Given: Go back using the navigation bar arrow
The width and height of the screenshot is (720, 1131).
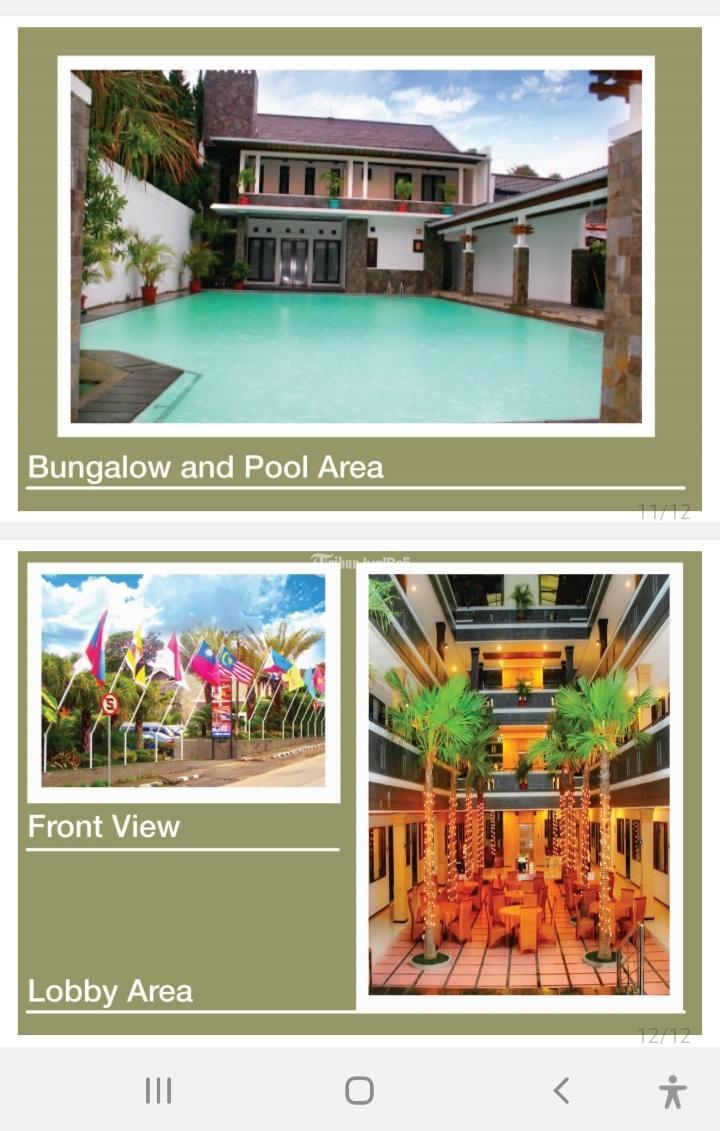Looking at the screenshot, I should pyautogui.click(x=561, y=1090).
